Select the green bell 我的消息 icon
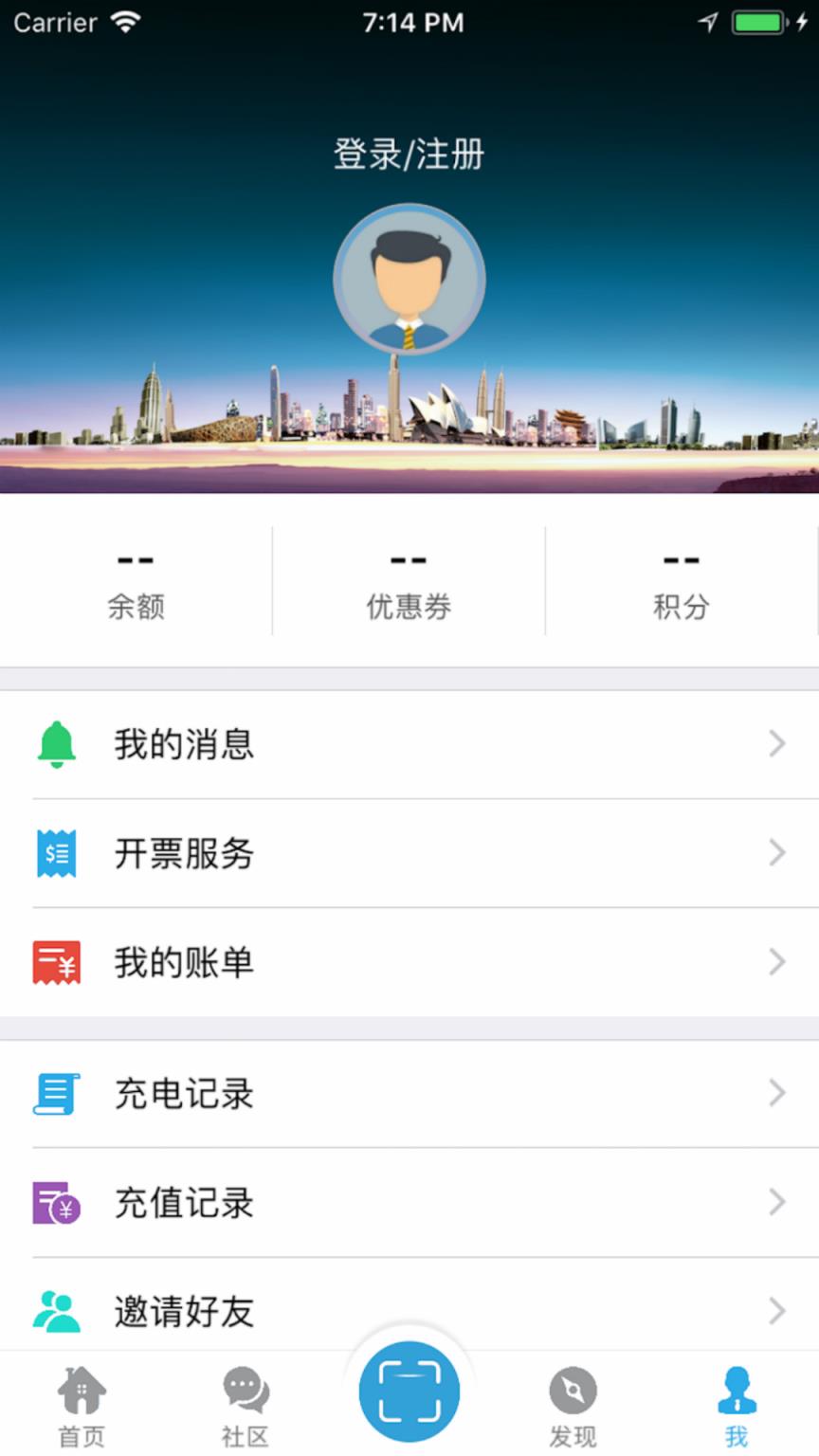 click(56, 745)
